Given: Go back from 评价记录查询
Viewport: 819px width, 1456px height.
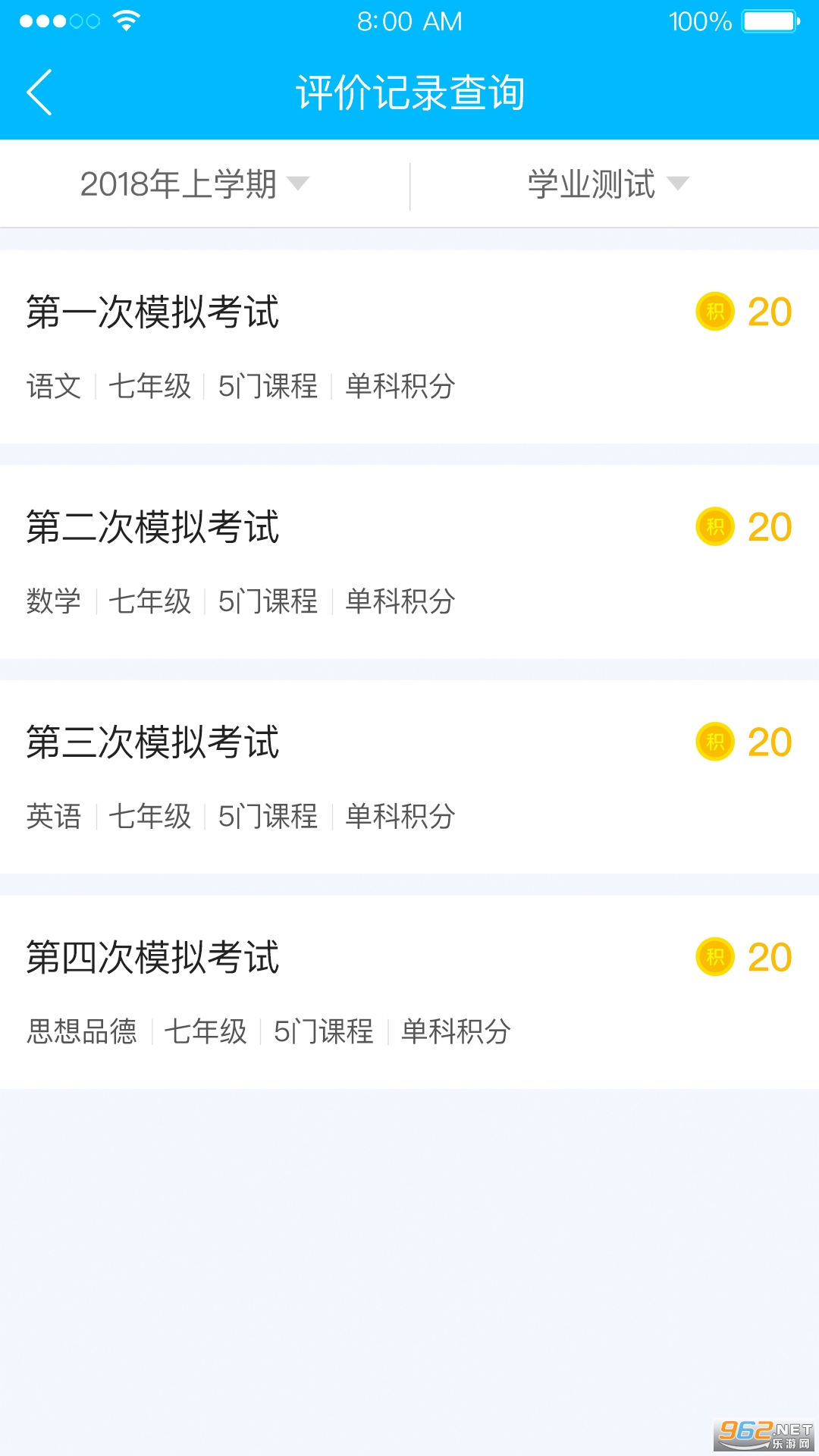Looking at the screenshot, I should click(39, 93).
